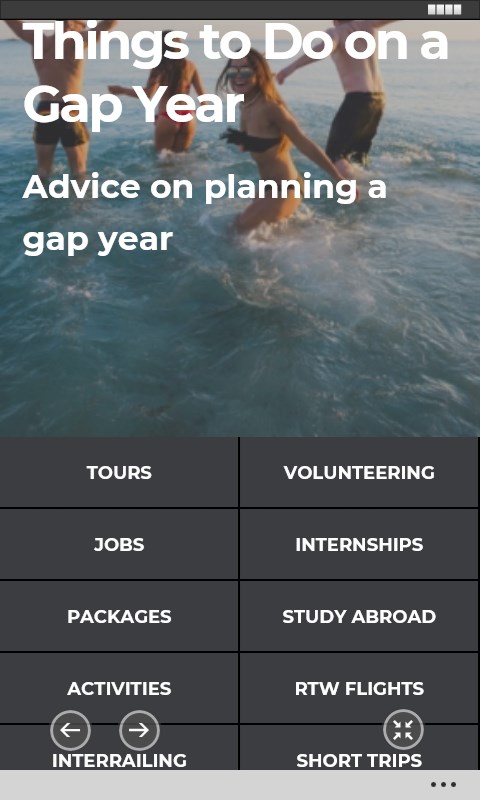
Task: Open the Tours category
Action: pyautogui.click(x=119, y=472)
